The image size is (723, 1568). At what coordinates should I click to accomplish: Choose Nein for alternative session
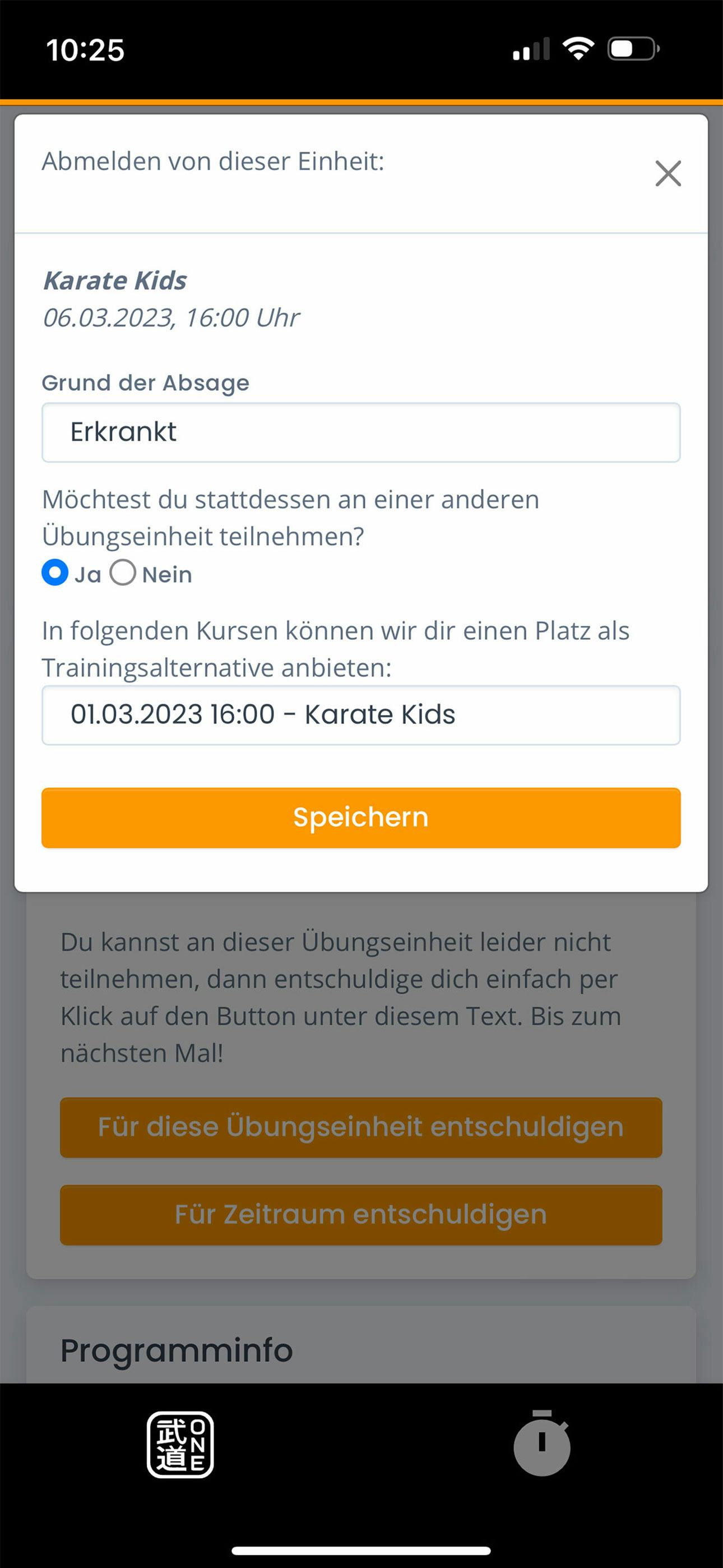[123, 573]
